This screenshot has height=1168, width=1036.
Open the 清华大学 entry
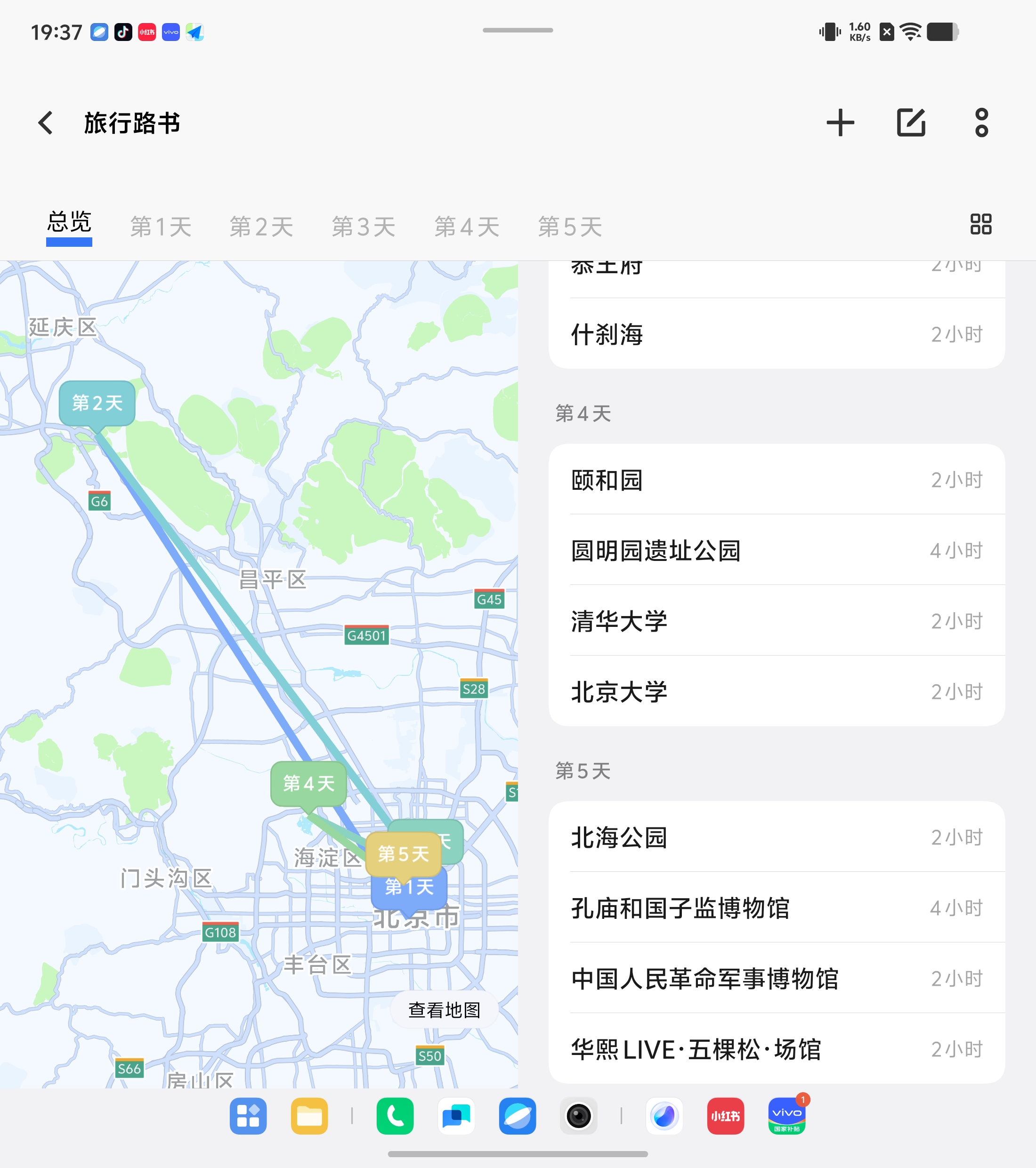pyautogui.click(x=776, y=621)
